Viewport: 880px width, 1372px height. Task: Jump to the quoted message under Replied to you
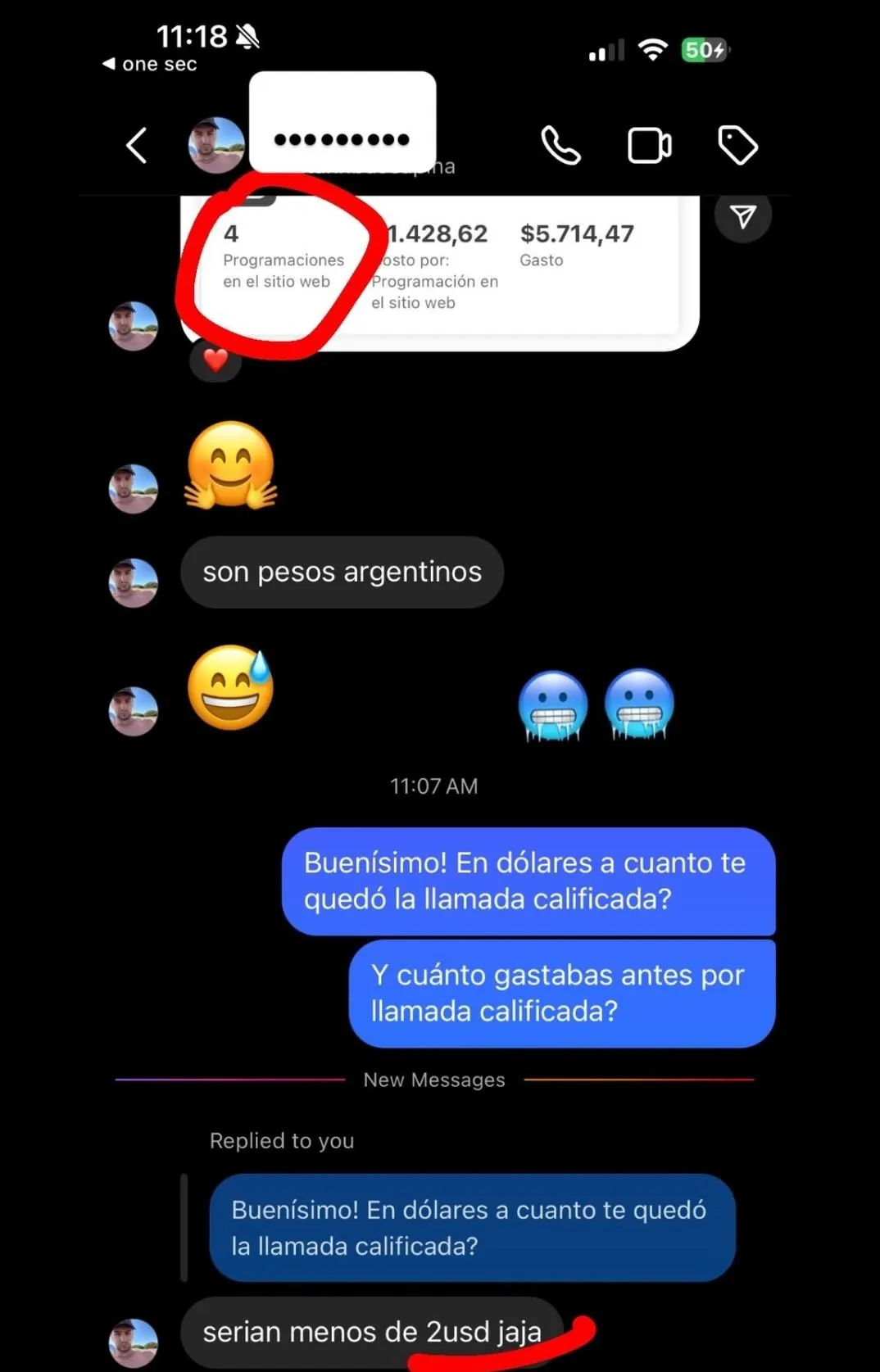tap(472, 1227)
